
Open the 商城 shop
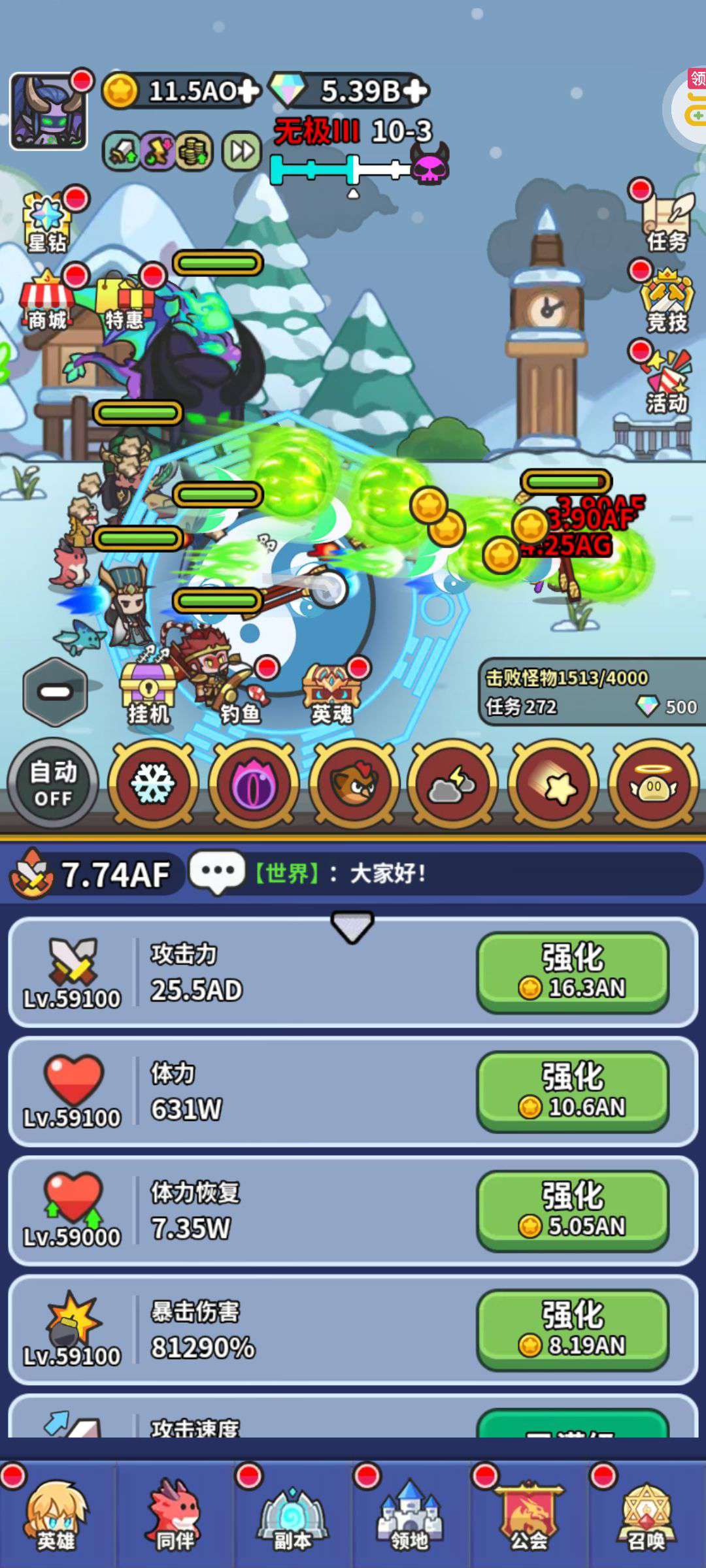[47, 302]
